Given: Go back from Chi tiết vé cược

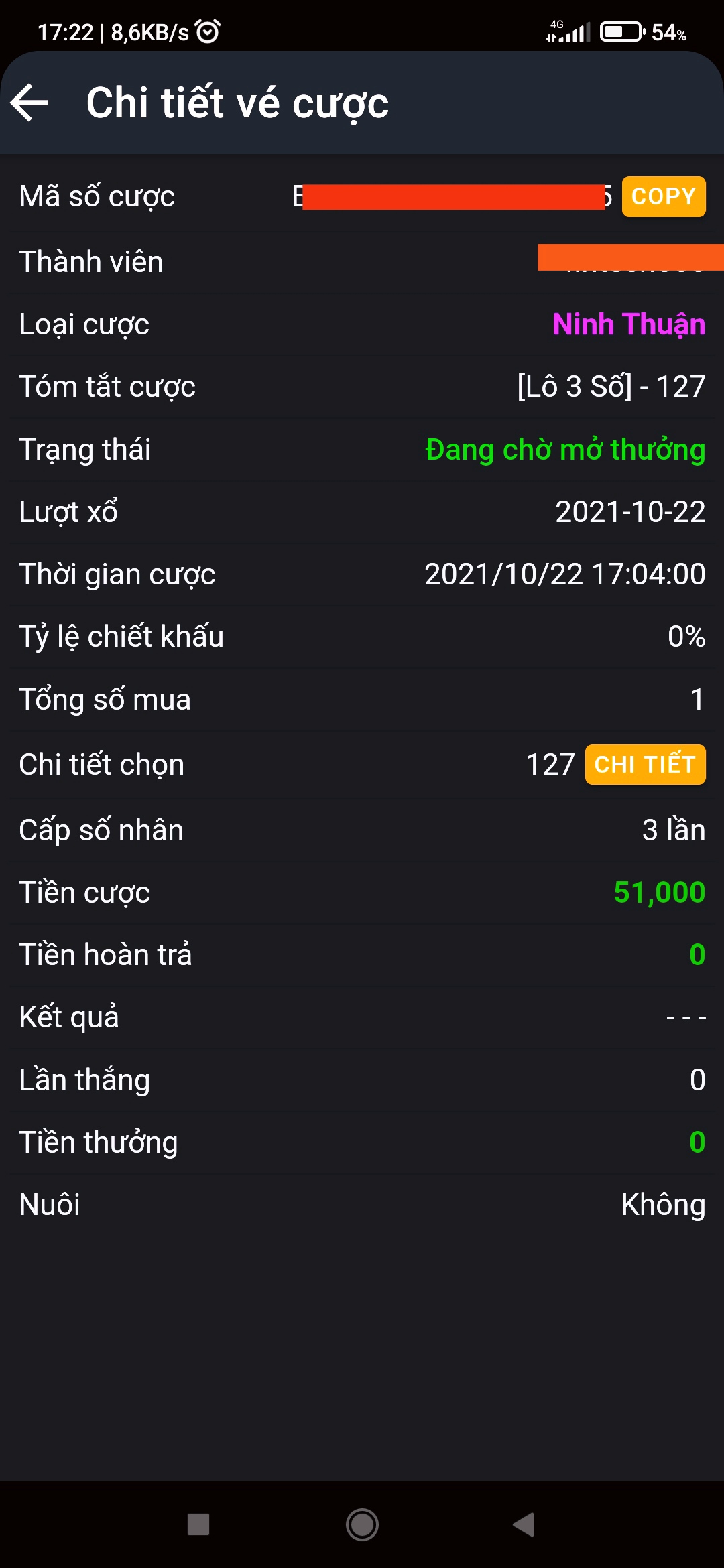Looking at the screenshot, I should (x=30, y=103).
